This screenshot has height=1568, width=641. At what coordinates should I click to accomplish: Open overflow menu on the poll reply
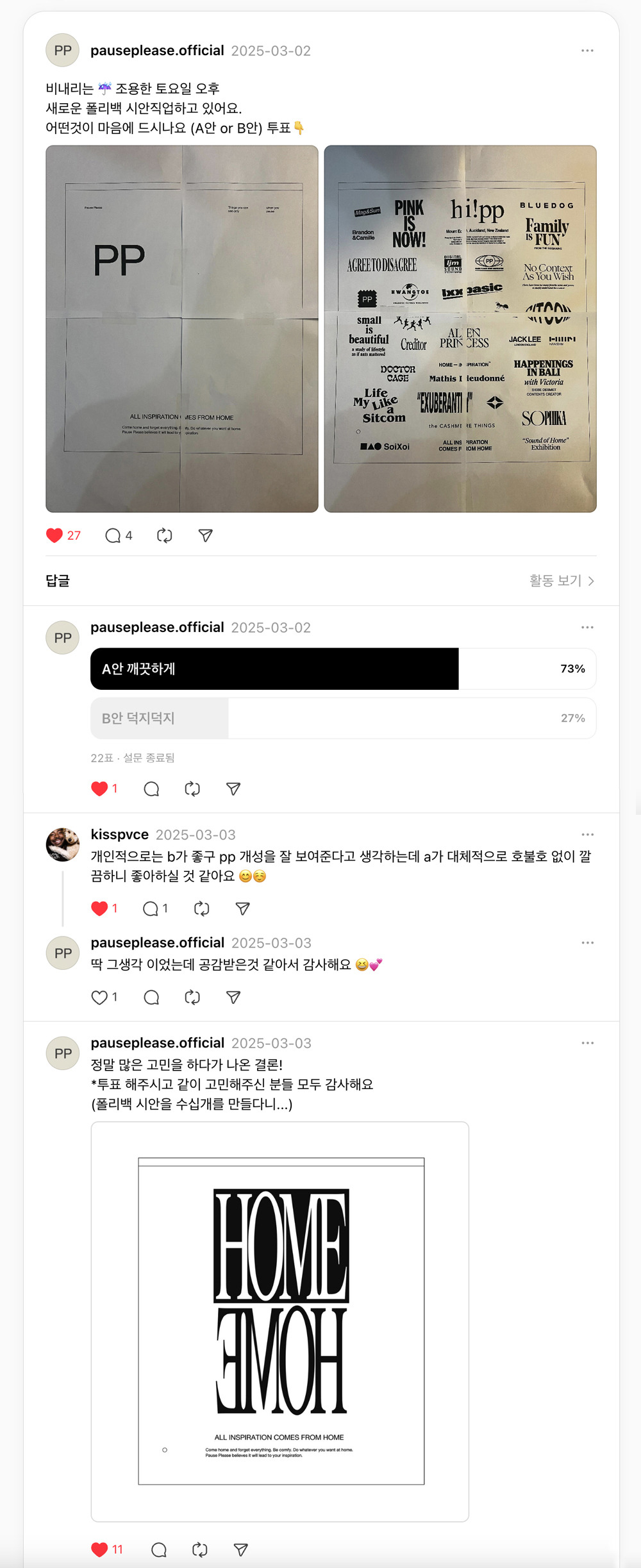(x=587, y=627)
